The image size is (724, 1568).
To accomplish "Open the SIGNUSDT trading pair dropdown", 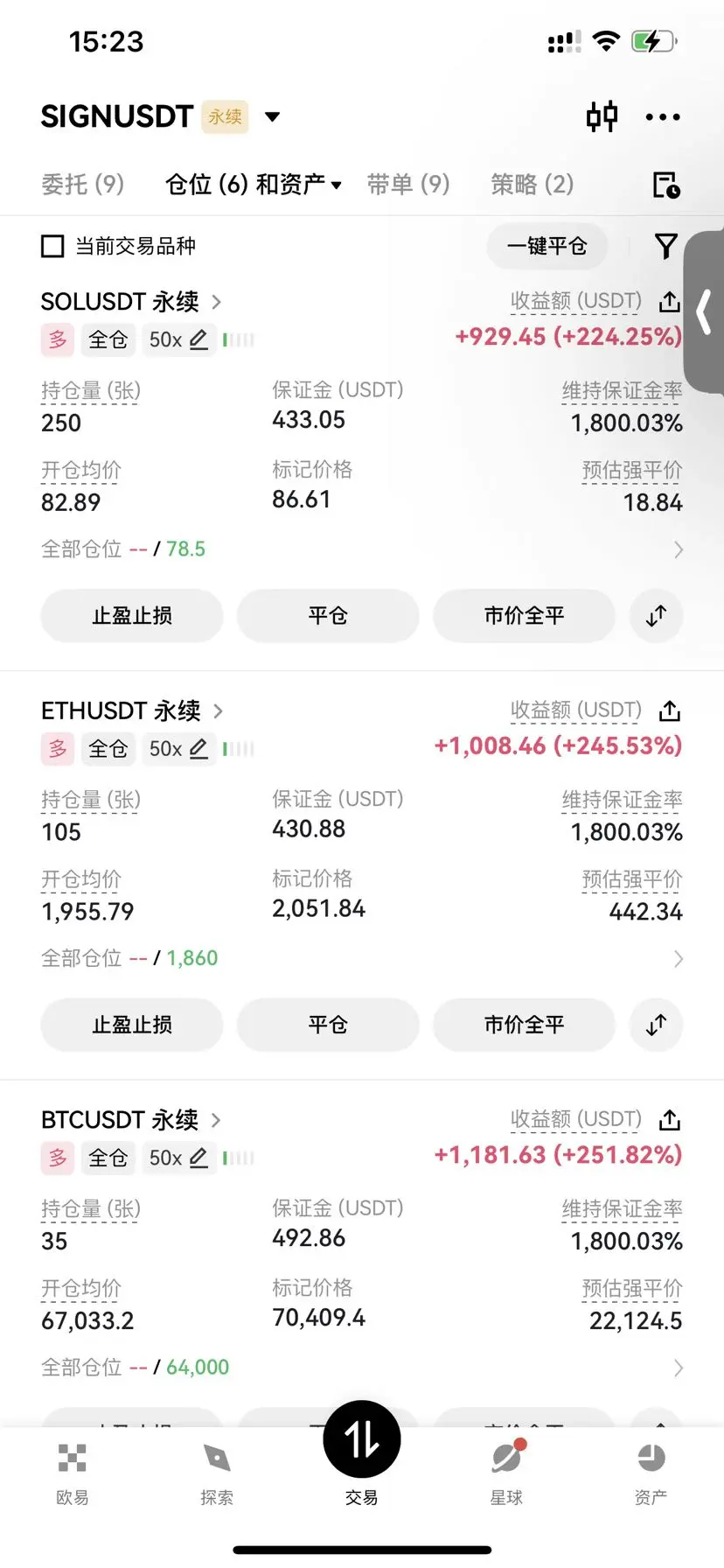I will pyautogui.click(x=272, y=116).
